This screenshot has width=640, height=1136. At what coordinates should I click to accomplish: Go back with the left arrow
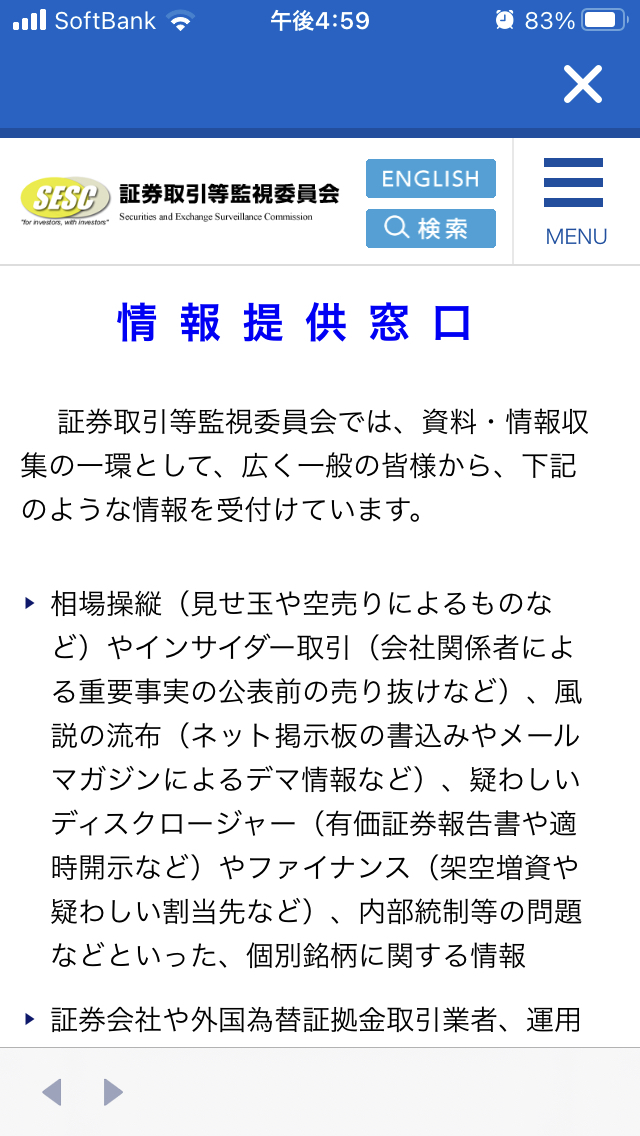(x=52, y=1092)
